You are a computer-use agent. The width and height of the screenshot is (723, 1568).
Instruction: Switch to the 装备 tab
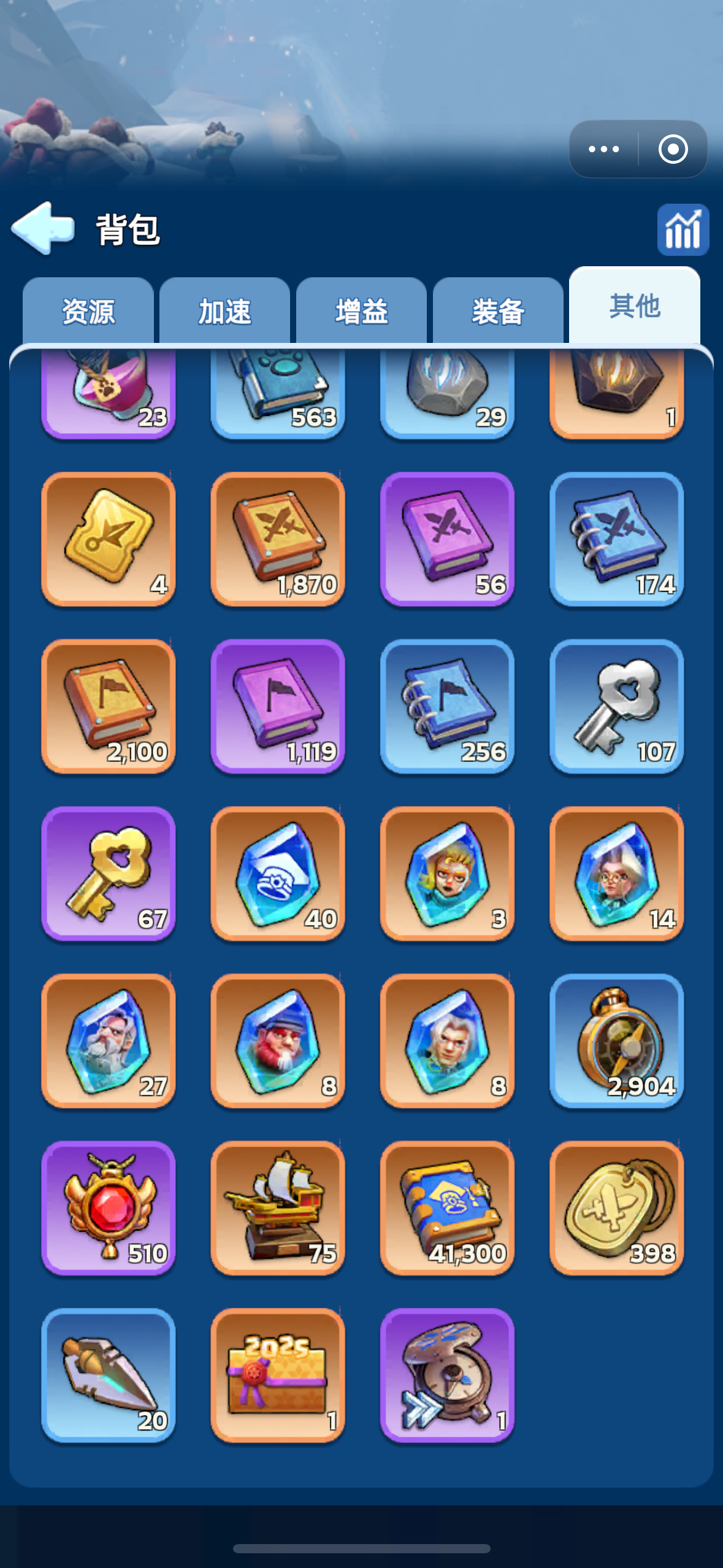[x=498, y=311]
